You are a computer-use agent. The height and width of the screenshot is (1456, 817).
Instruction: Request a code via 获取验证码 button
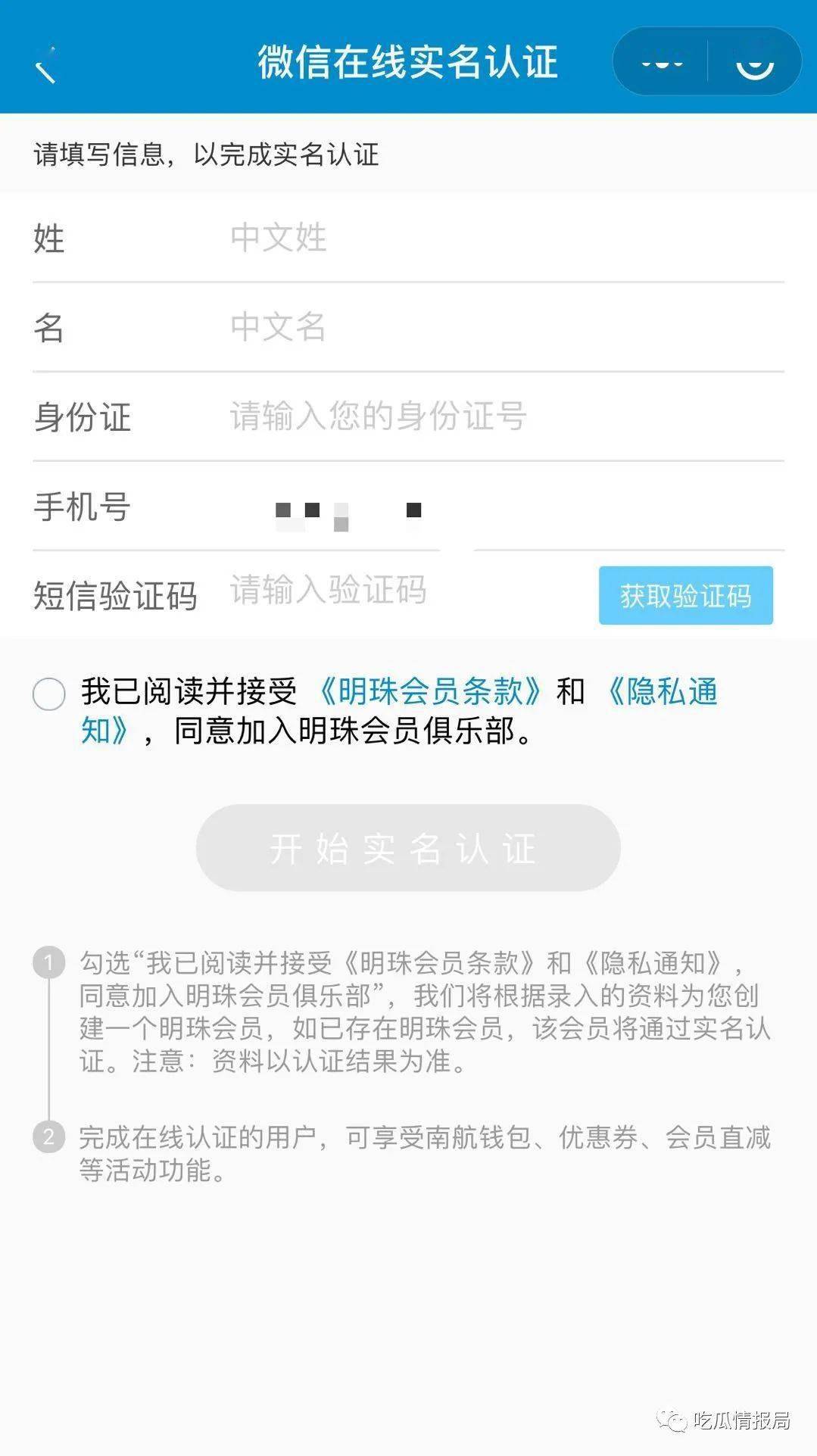(685, 596)
